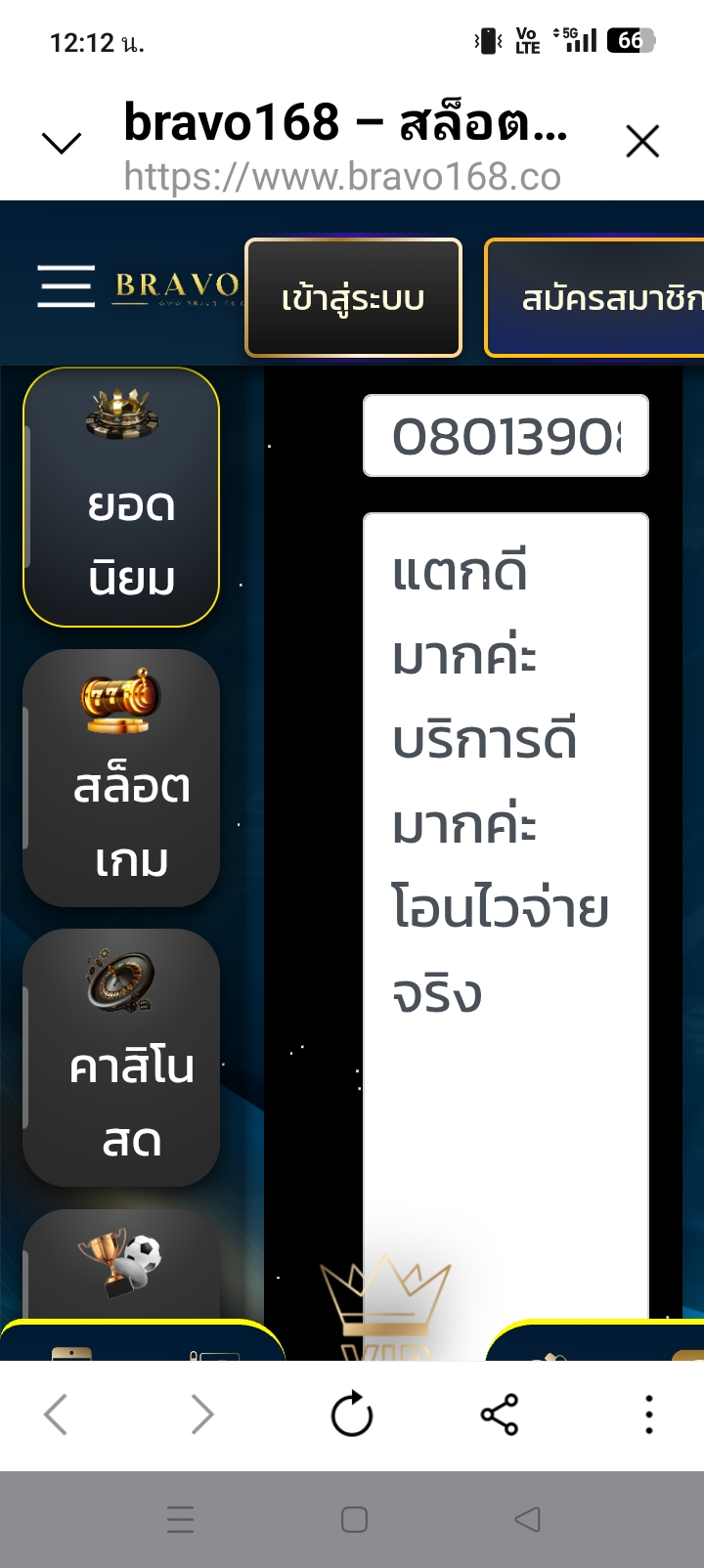Tap the เข้าสู่ระบบ login button
The image size is (704, 1568).
point(353,297)
